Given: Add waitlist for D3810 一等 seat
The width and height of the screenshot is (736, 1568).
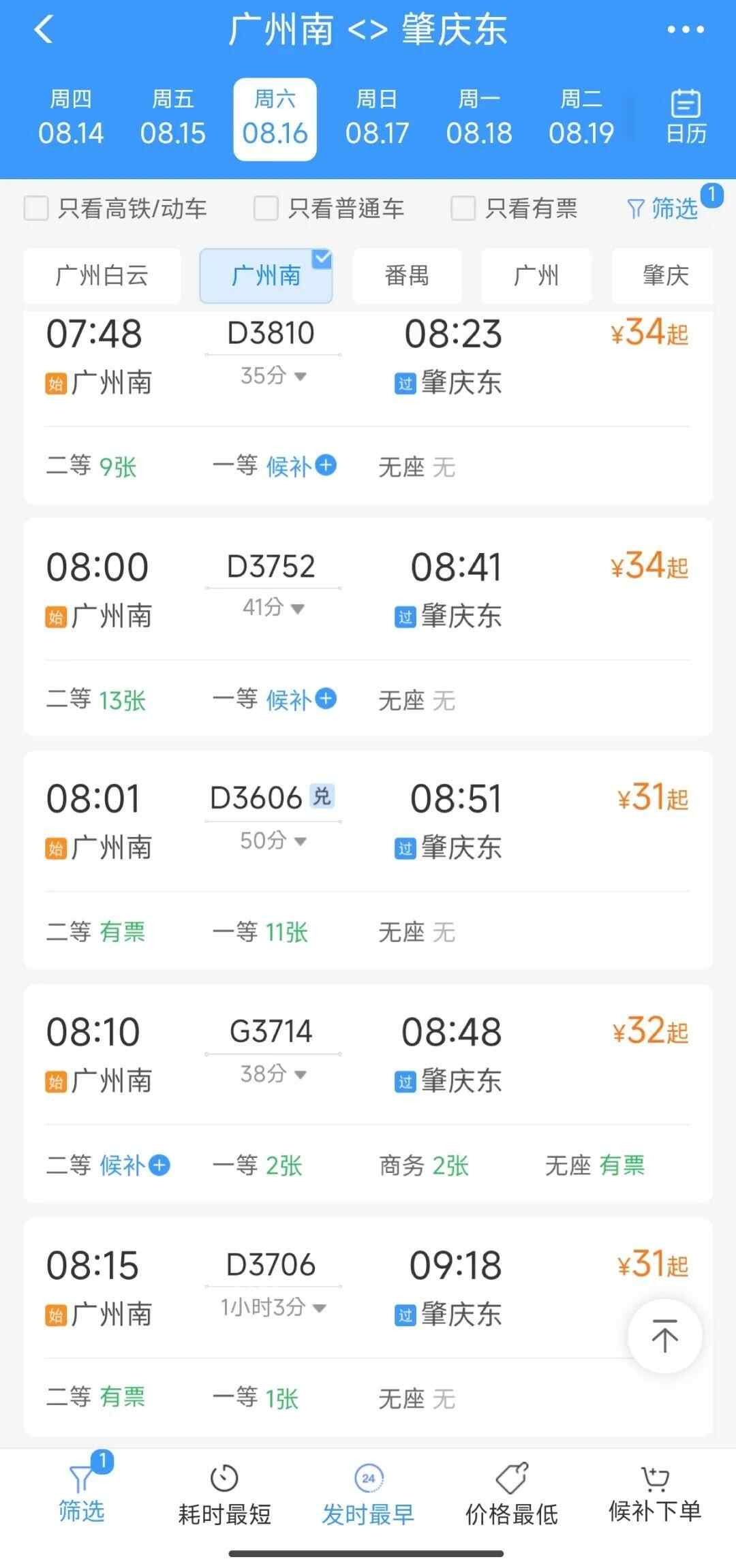Looking at the screenshot, I should coord(326,466).
